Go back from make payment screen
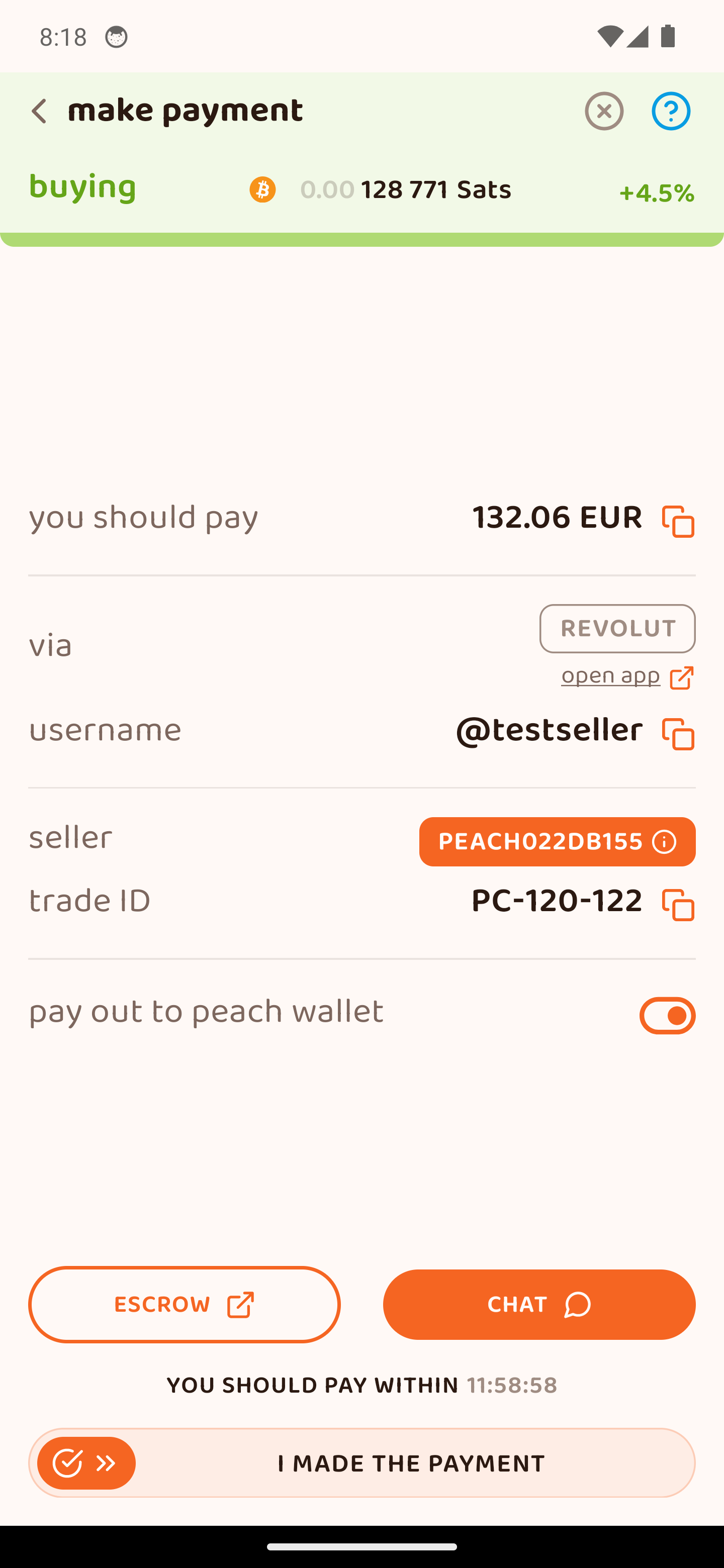Screen dimensions: 724x1568 [x=39, y=112]
